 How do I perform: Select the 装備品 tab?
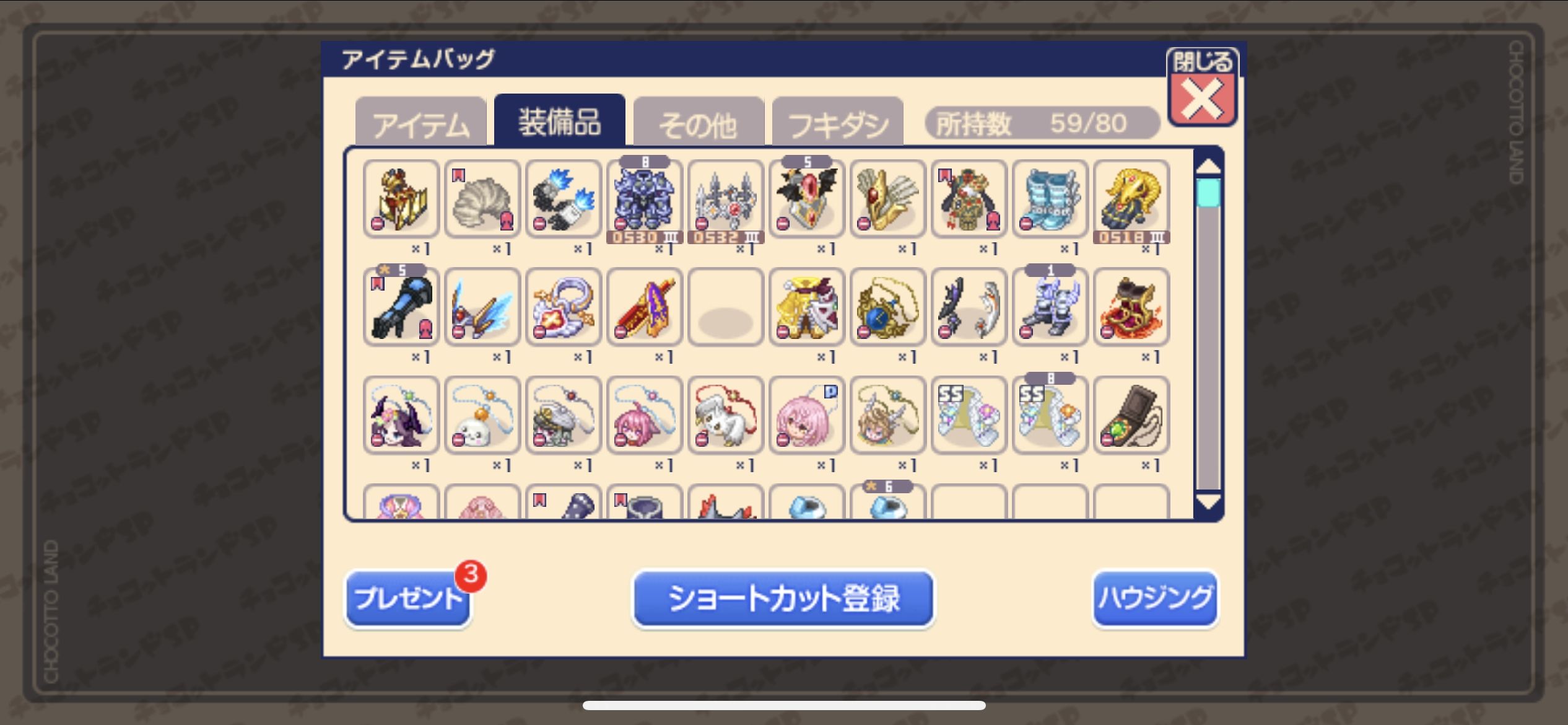(x=559, y=121)
